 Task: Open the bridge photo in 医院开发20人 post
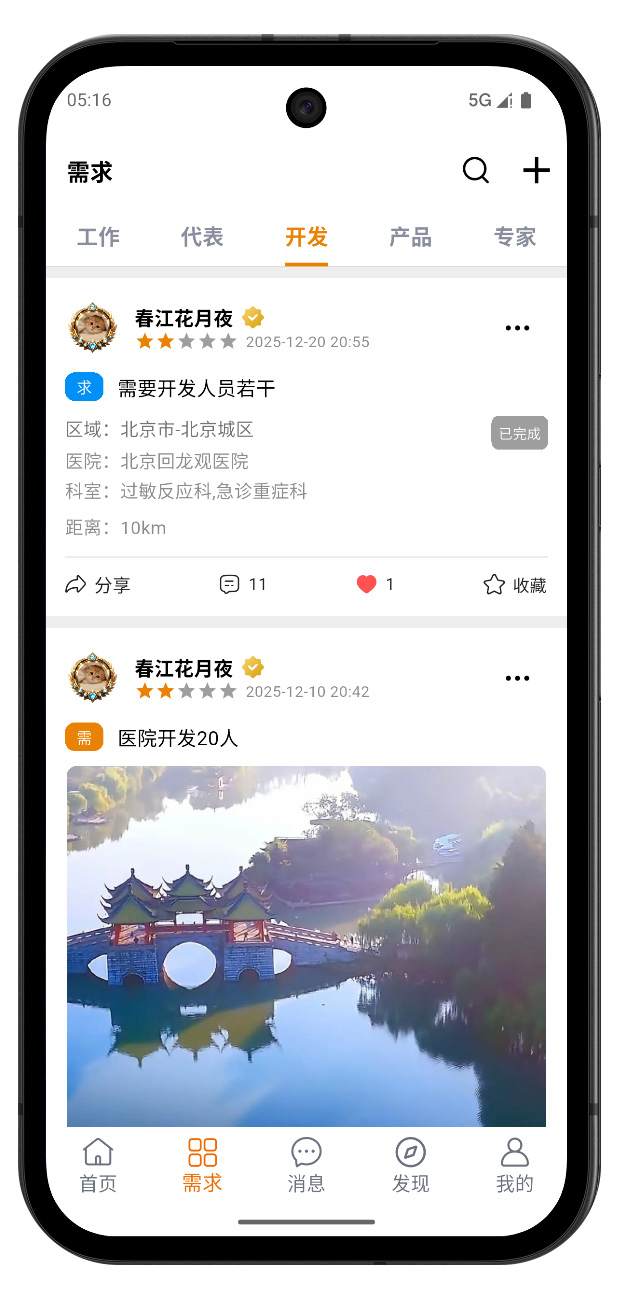coord(306,945)
